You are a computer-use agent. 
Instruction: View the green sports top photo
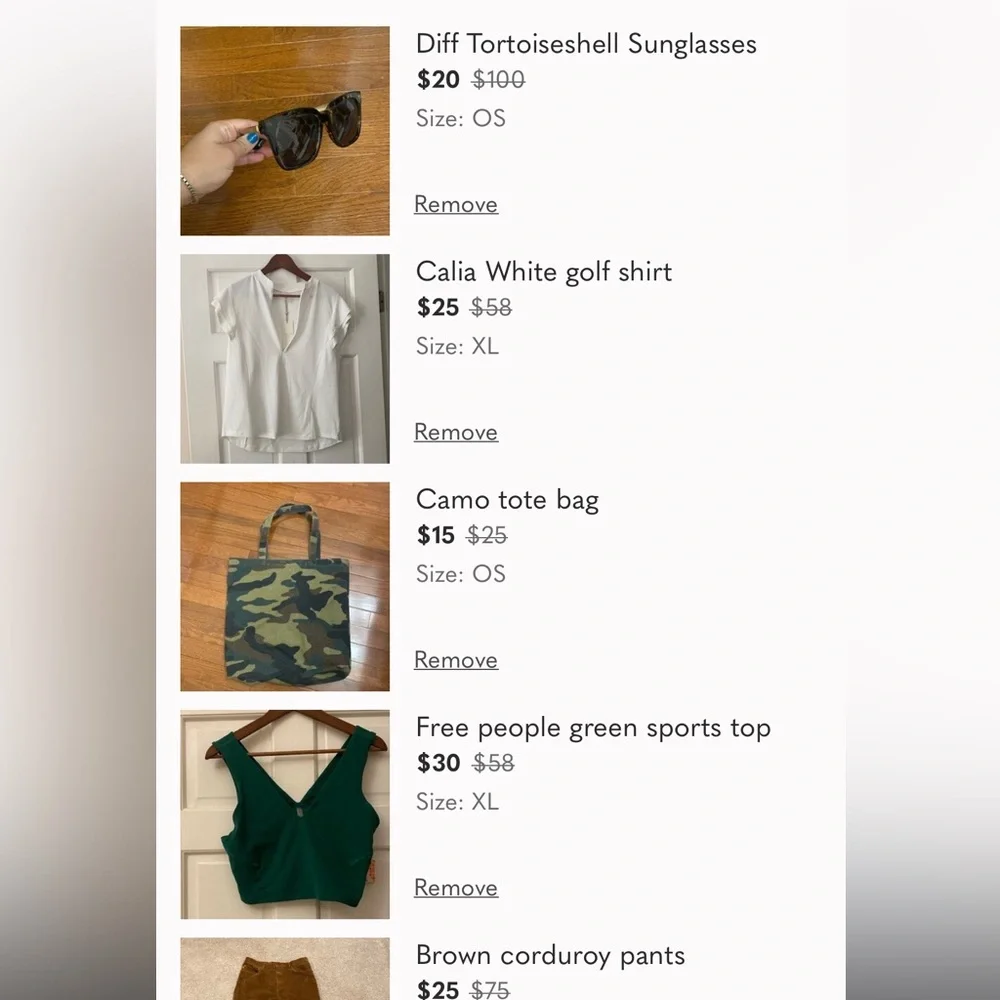pos(285,815)
